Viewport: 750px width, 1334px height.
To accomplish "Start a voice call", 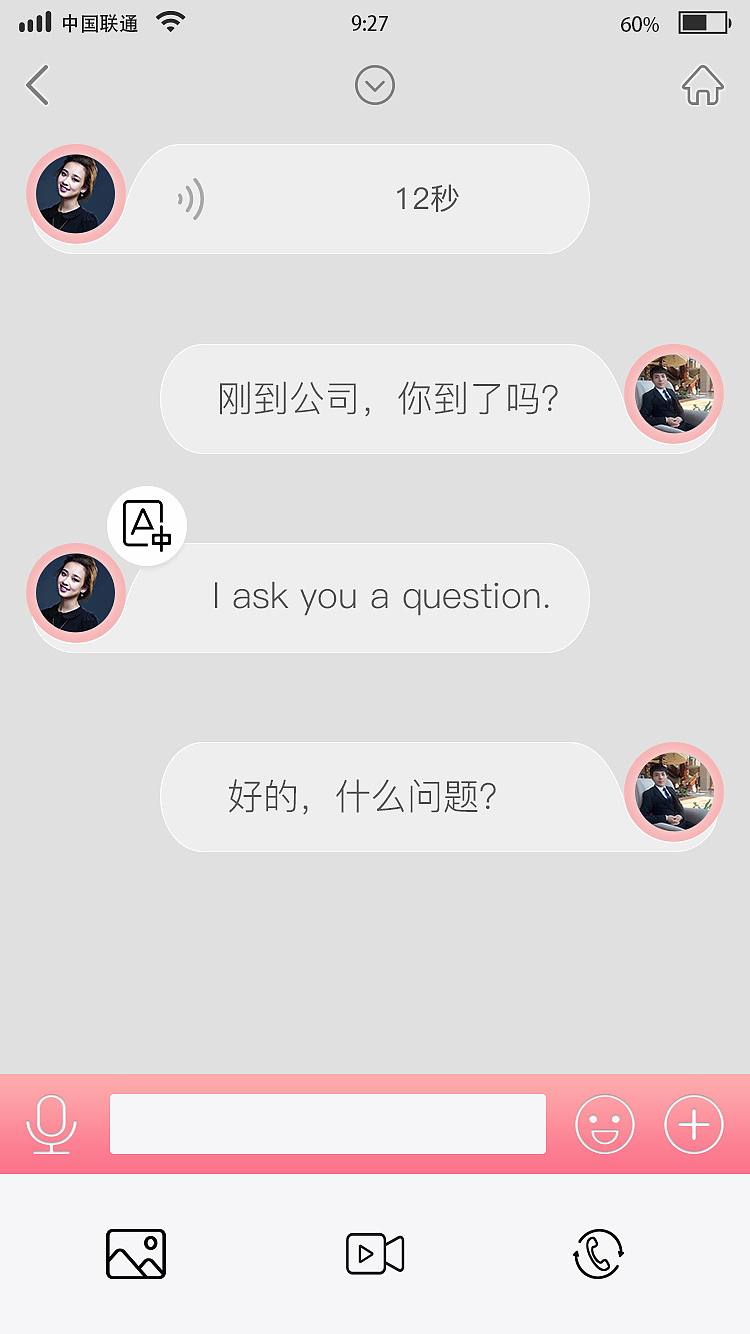I will click(599, 1254).
